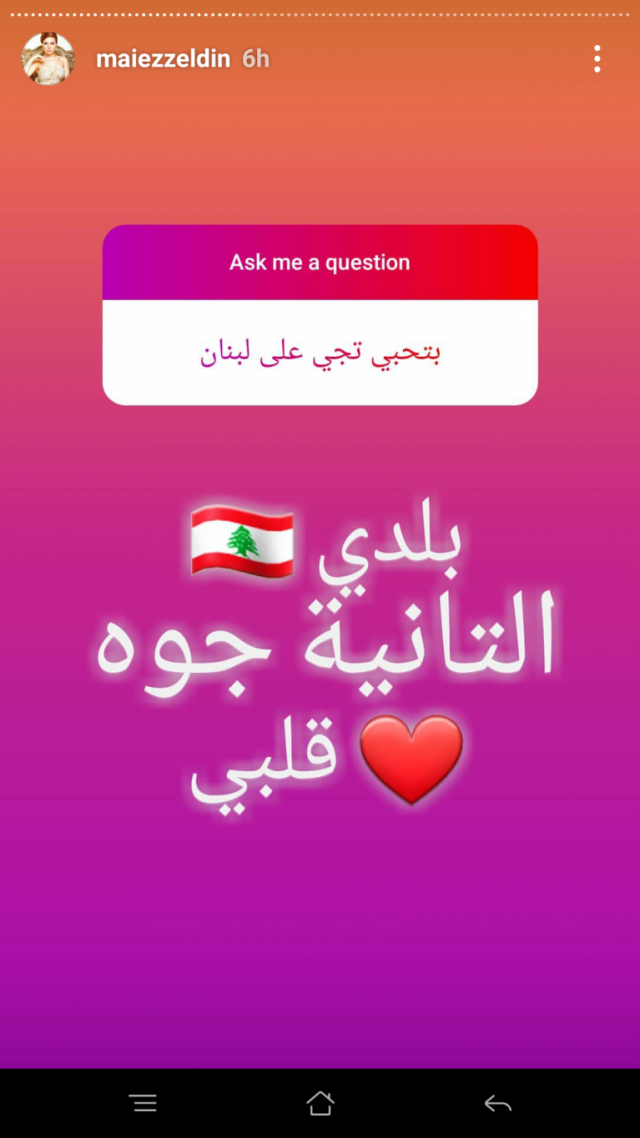Tap the maiezzeldin username
Image resolution: width=640 pixels, height=1138 pixels.
(164, 59)
